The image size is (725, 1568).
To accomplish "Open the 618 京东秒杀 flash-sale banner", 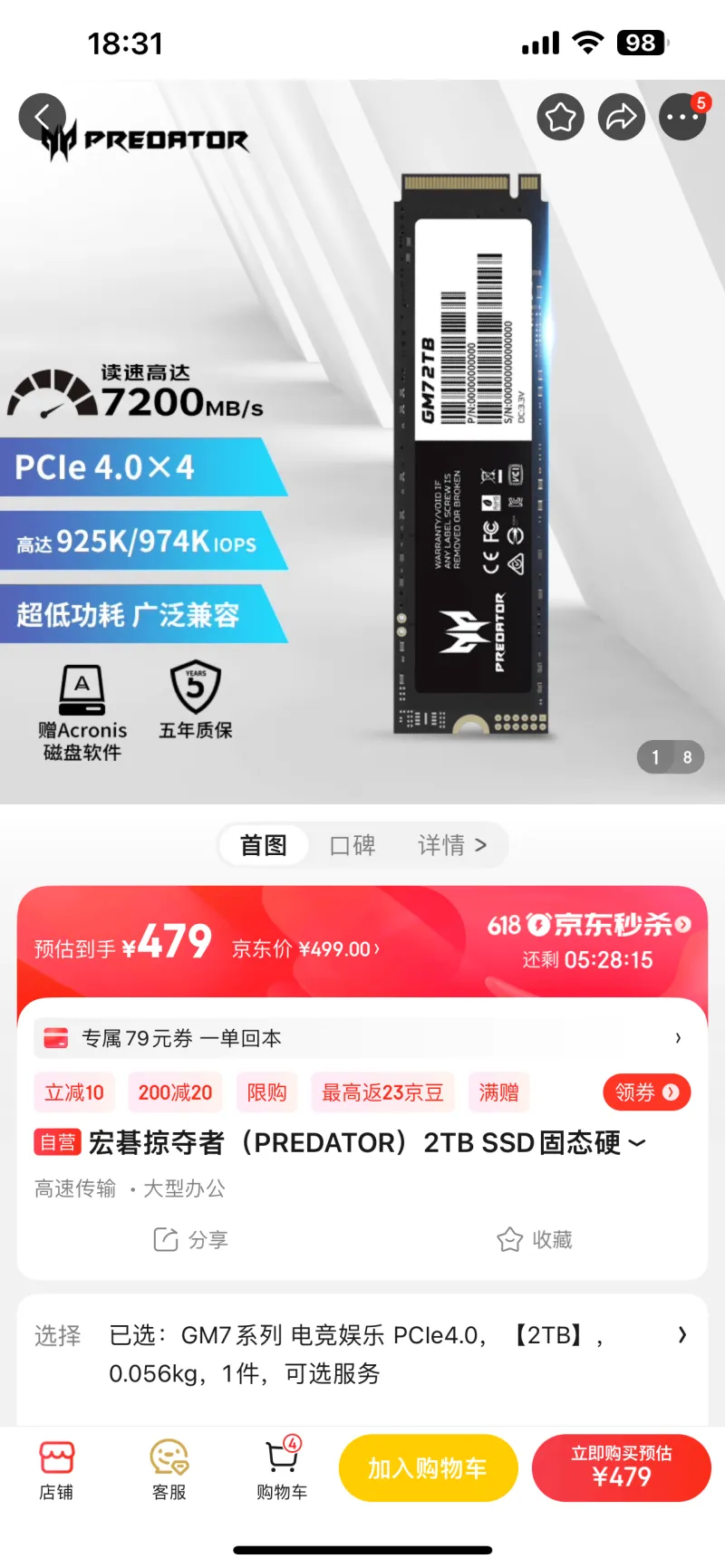I will pyautogui.click(x=588, y=925).
